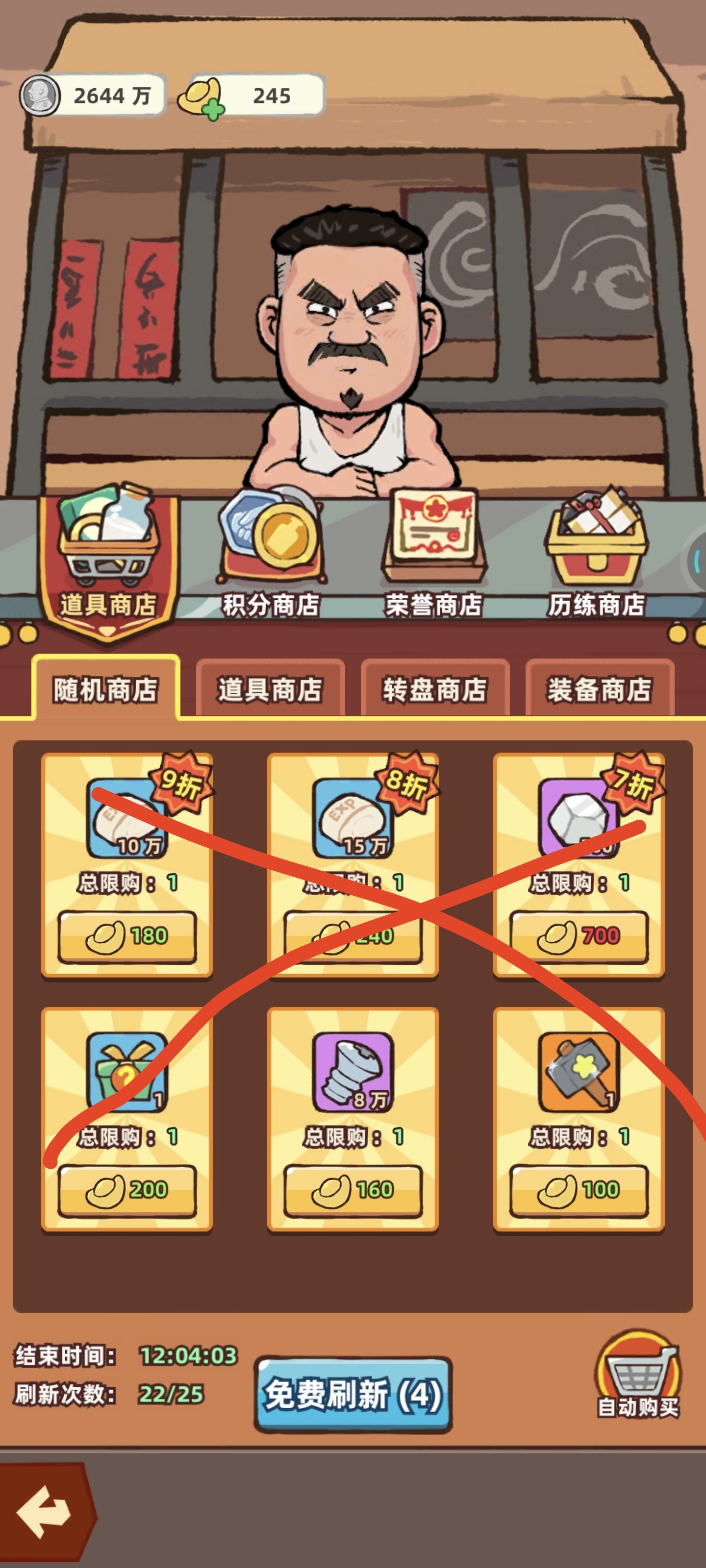Switch to the 转盘商店 tab

coord(434,689)
